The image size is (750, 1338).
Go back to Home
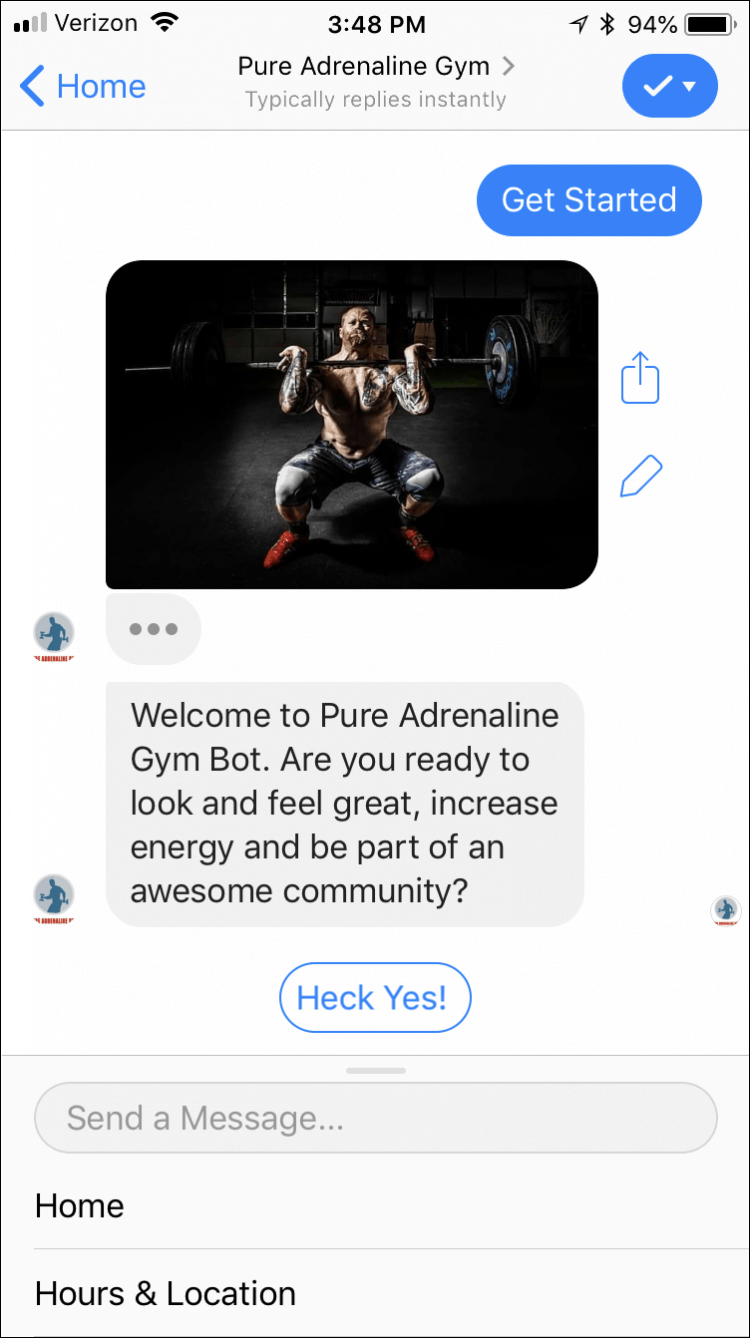[x=83, y=86]
